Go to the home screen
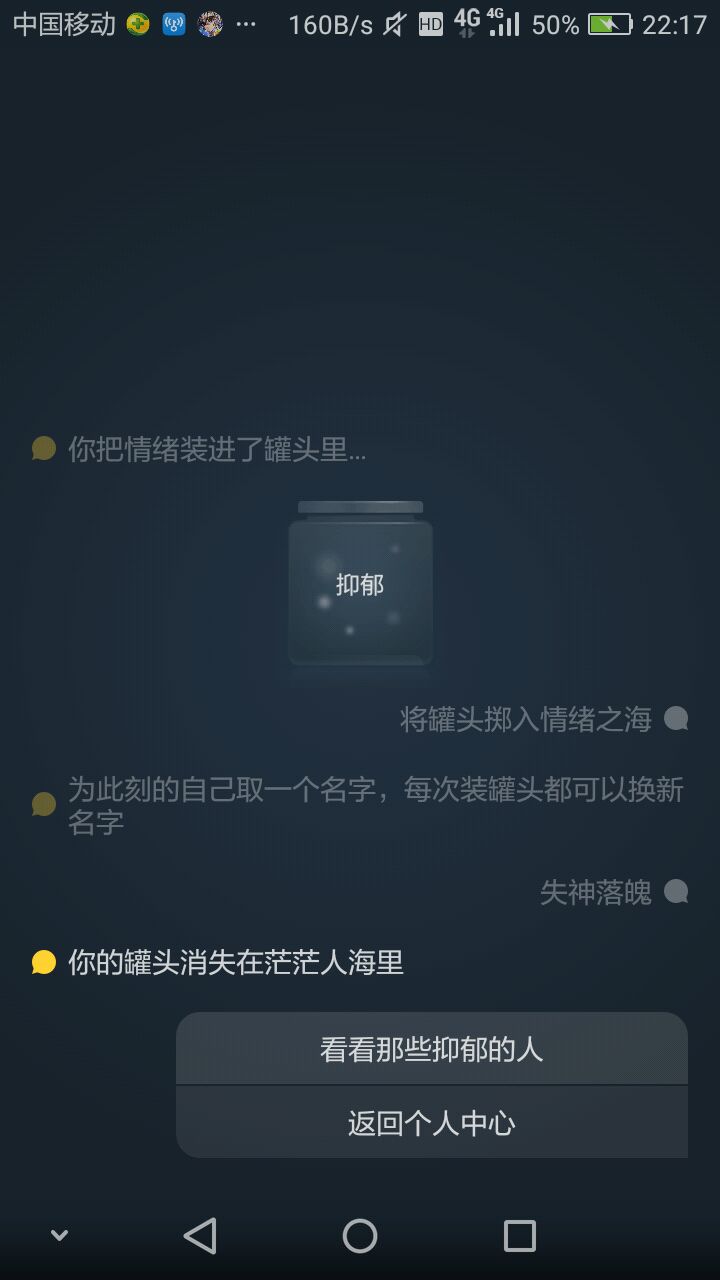Screen dimensions: 720x1280 pyautogui.click(x=360, y=1236)
